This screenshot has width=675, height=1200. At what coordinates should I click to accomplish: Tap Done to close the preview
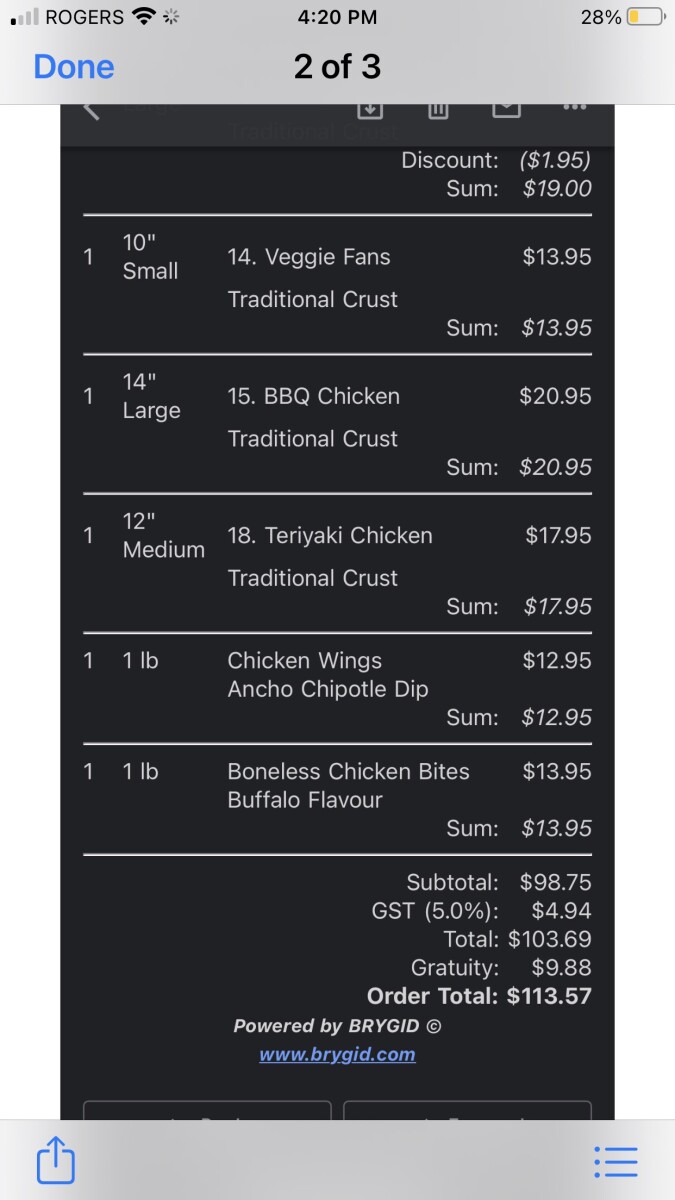pyautogui.click(x=73, y=67)
